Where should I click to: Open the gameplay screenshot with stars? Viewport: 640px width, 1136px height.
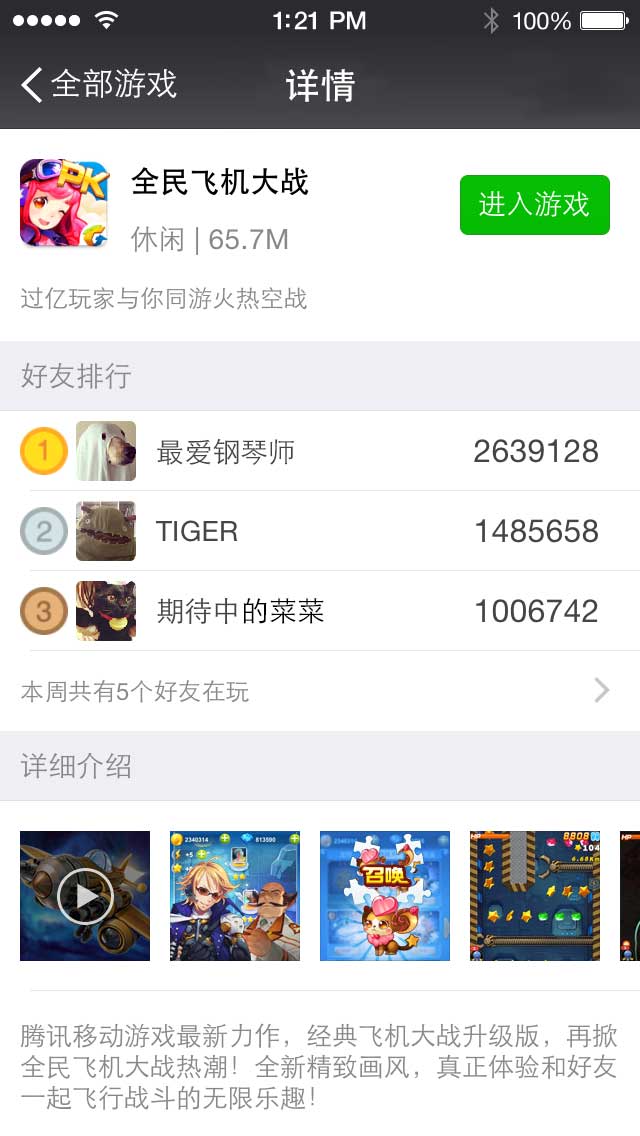pyautogui.click(x=535, y=896)
